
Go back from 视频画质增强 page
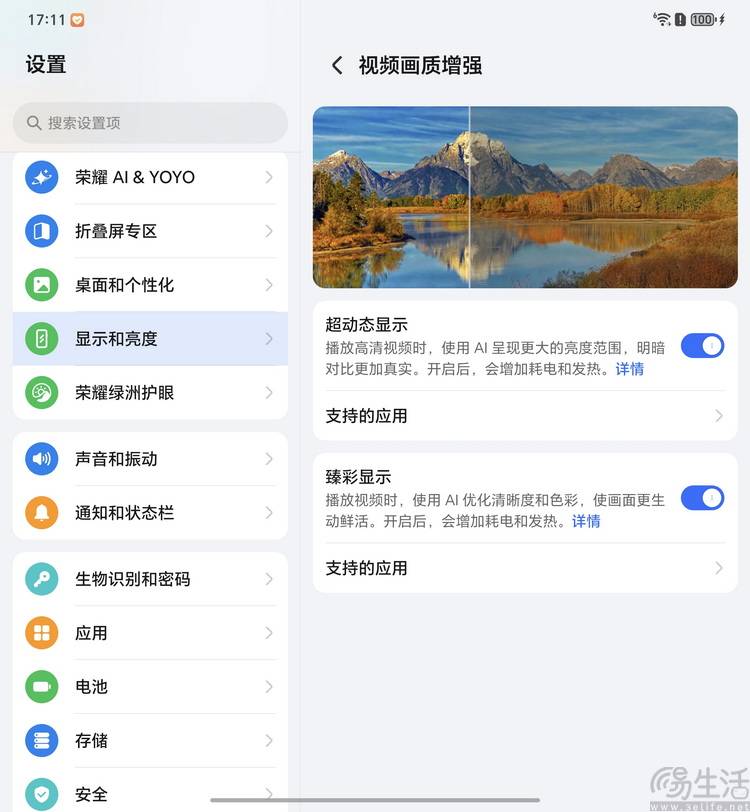tap(337, 66)
